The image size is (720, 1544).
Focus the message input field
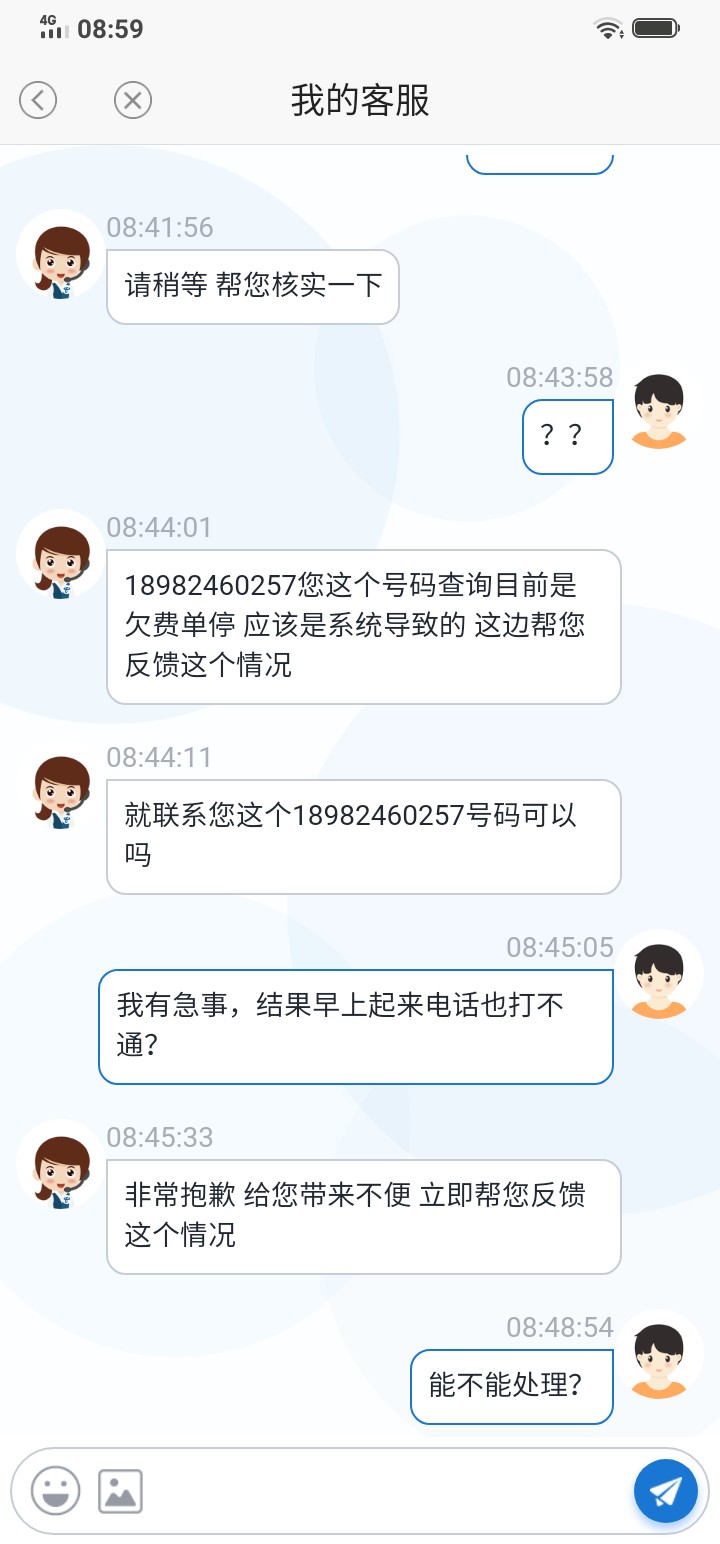click(385, 1491)
